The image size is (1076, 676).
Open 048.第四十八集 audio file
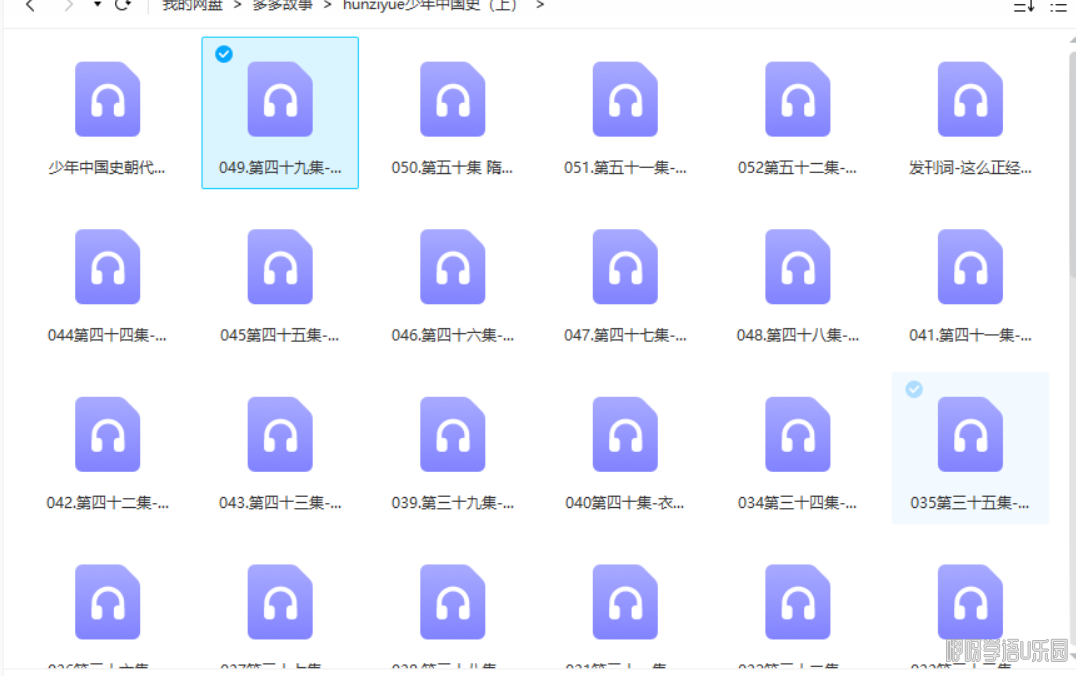(797, 267)
